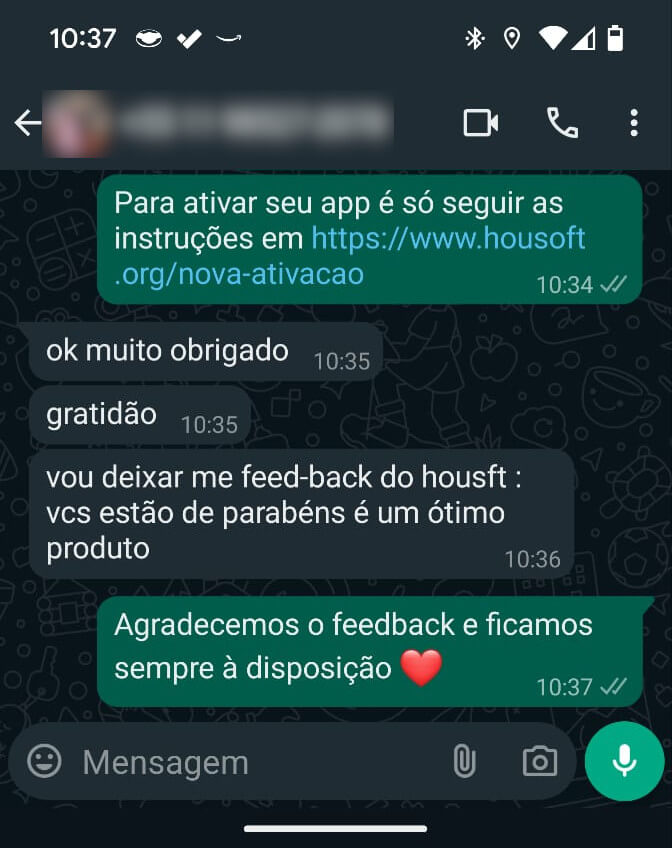
Task: Focus the Mensagem text field
Action: 250,762
